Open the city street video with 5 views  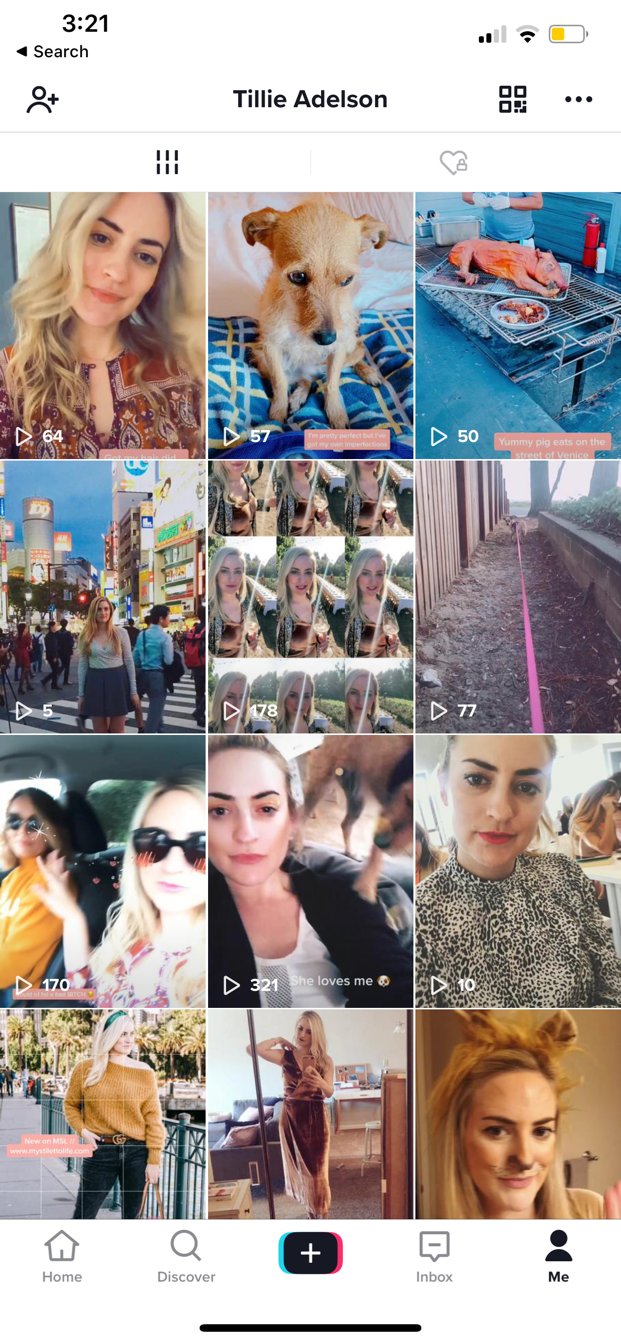102,597
